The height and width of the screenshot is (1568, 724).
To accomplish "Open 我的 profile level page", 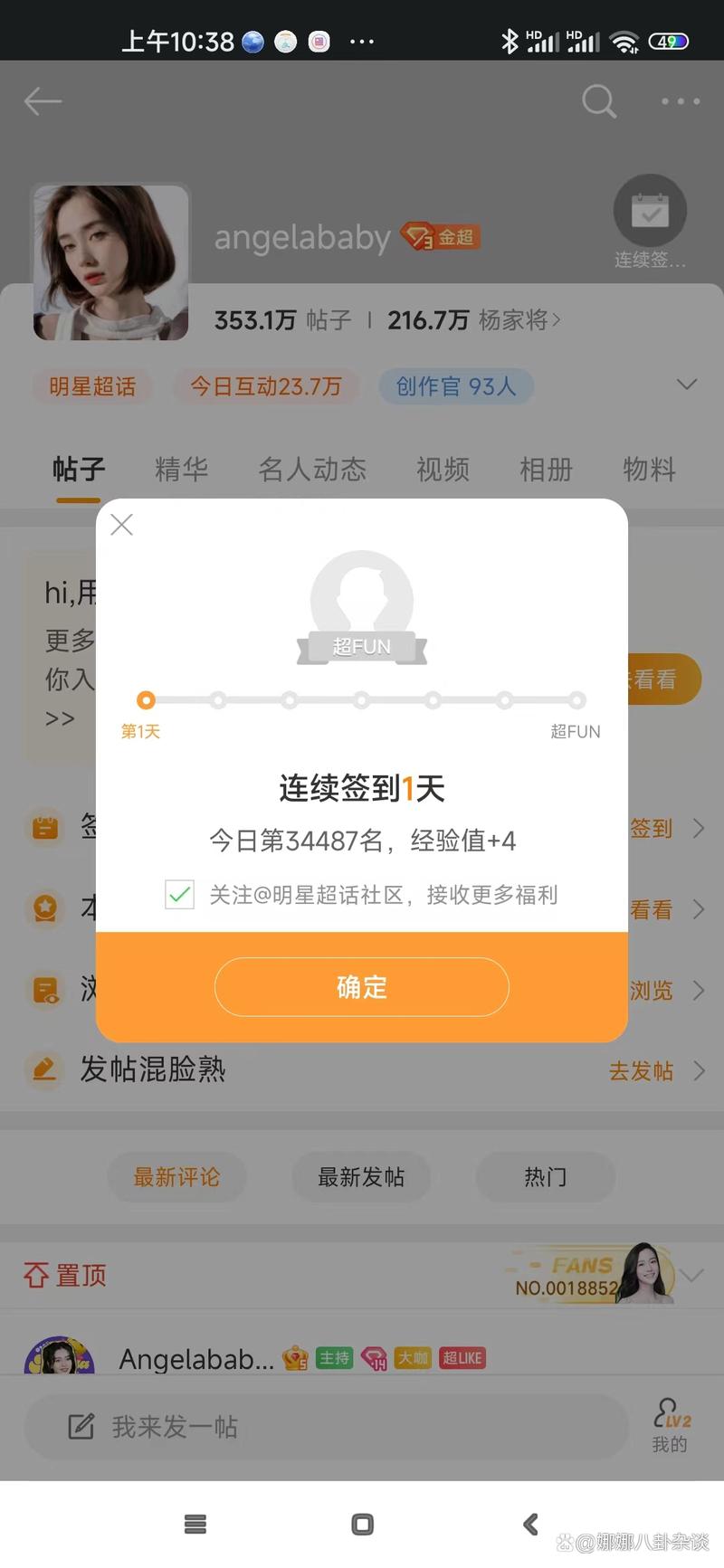I will [x=671, y=1427].
